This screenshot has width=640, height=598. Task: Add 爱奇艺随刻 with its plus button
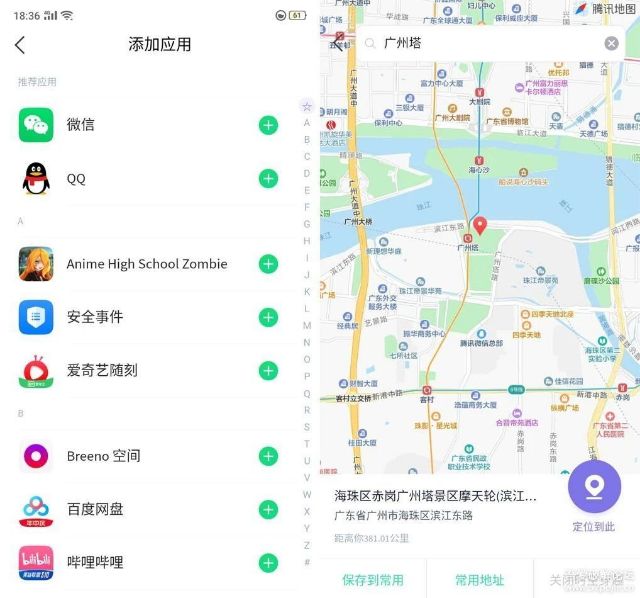point(268,370)
